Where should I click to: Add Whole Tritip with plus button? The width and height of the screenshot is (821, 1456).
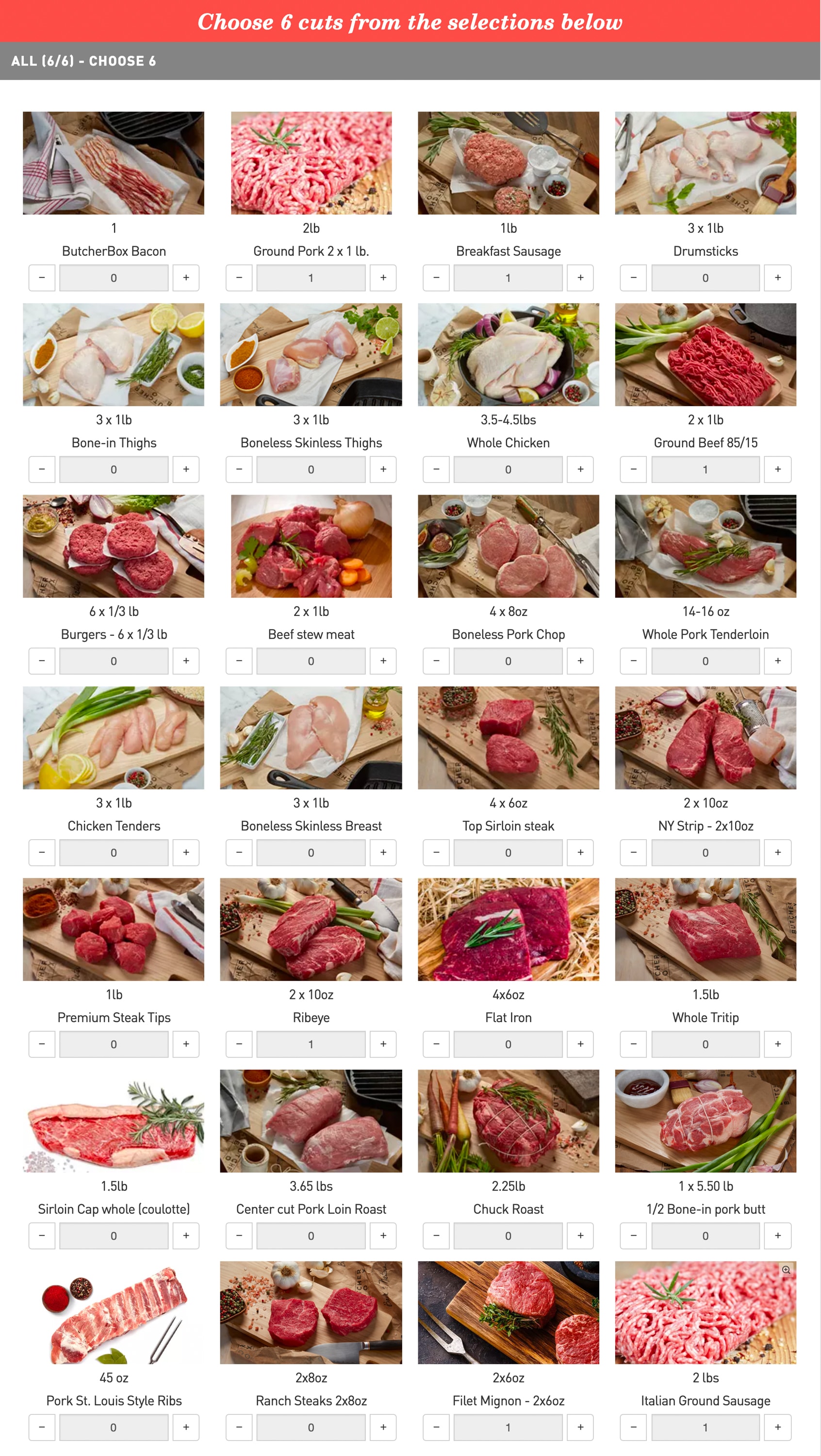[777, 1044]
